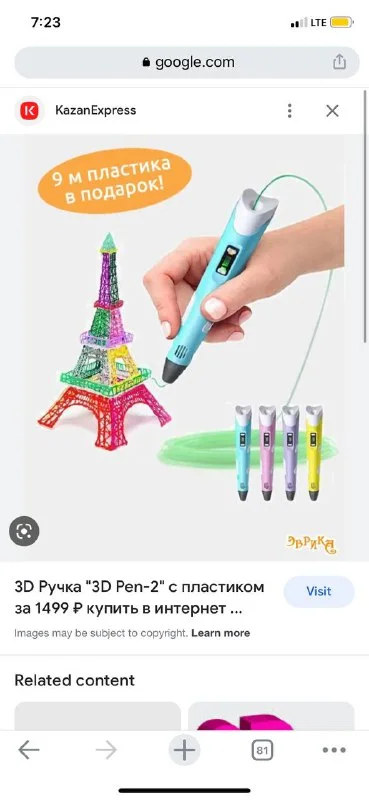
Task: Open the 3D pen product image
Action: click(x=184, y=348)
